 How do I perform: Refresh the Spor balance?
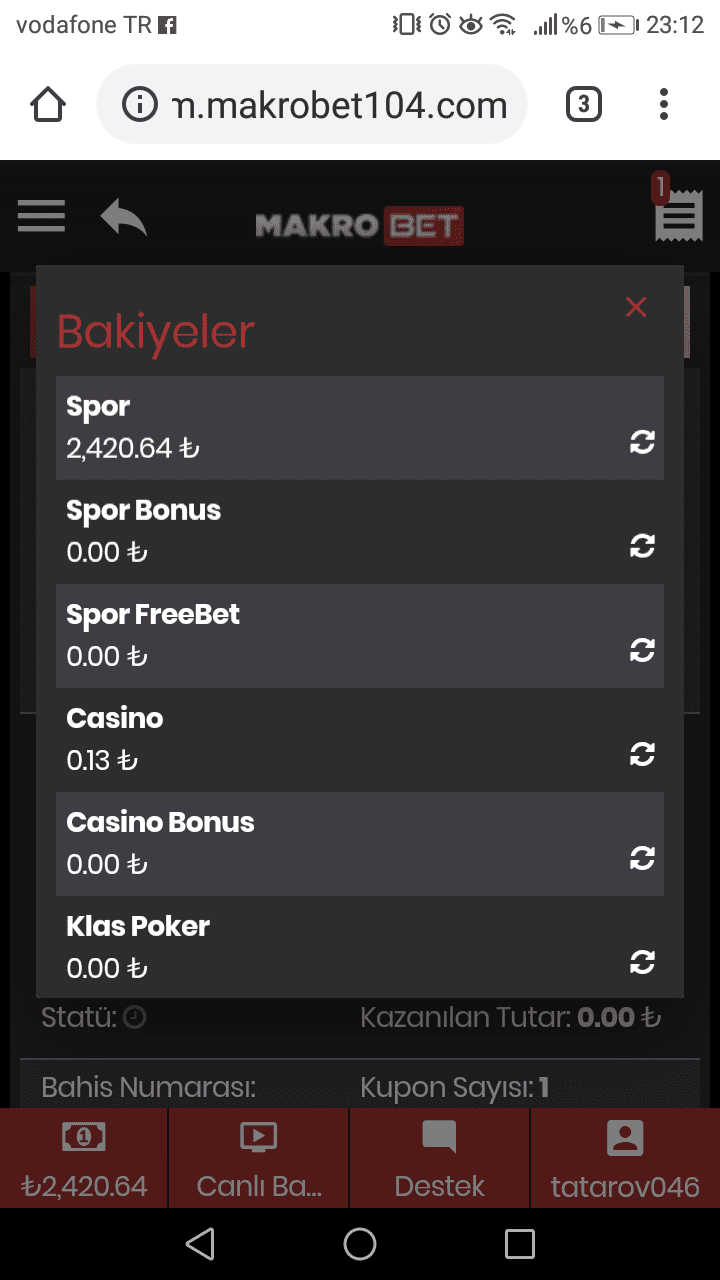(642, 442)
